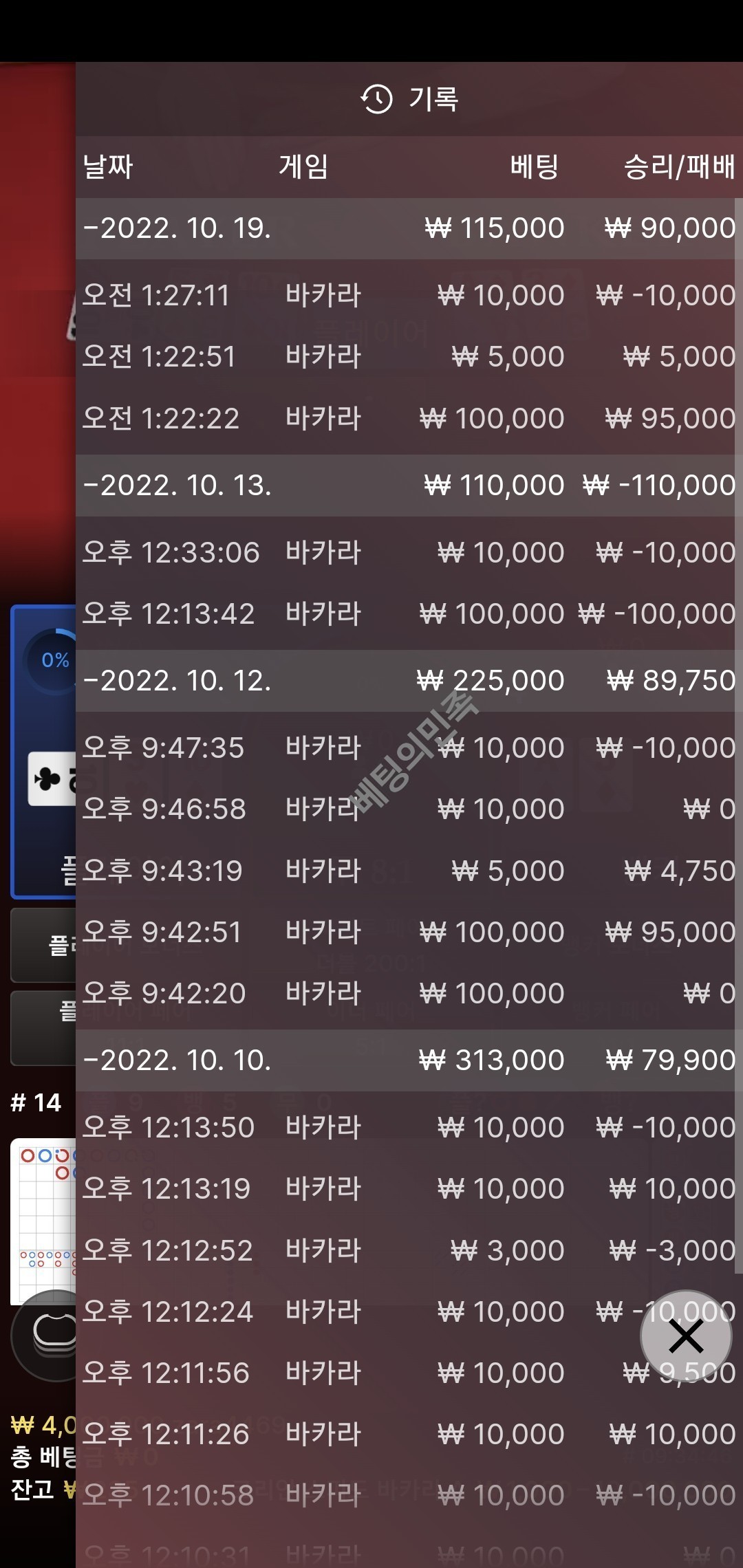This screenshot has width=743, height=1568.
Task: View the 오후 12:33:06 game record
Action: [x=406, y=552]
